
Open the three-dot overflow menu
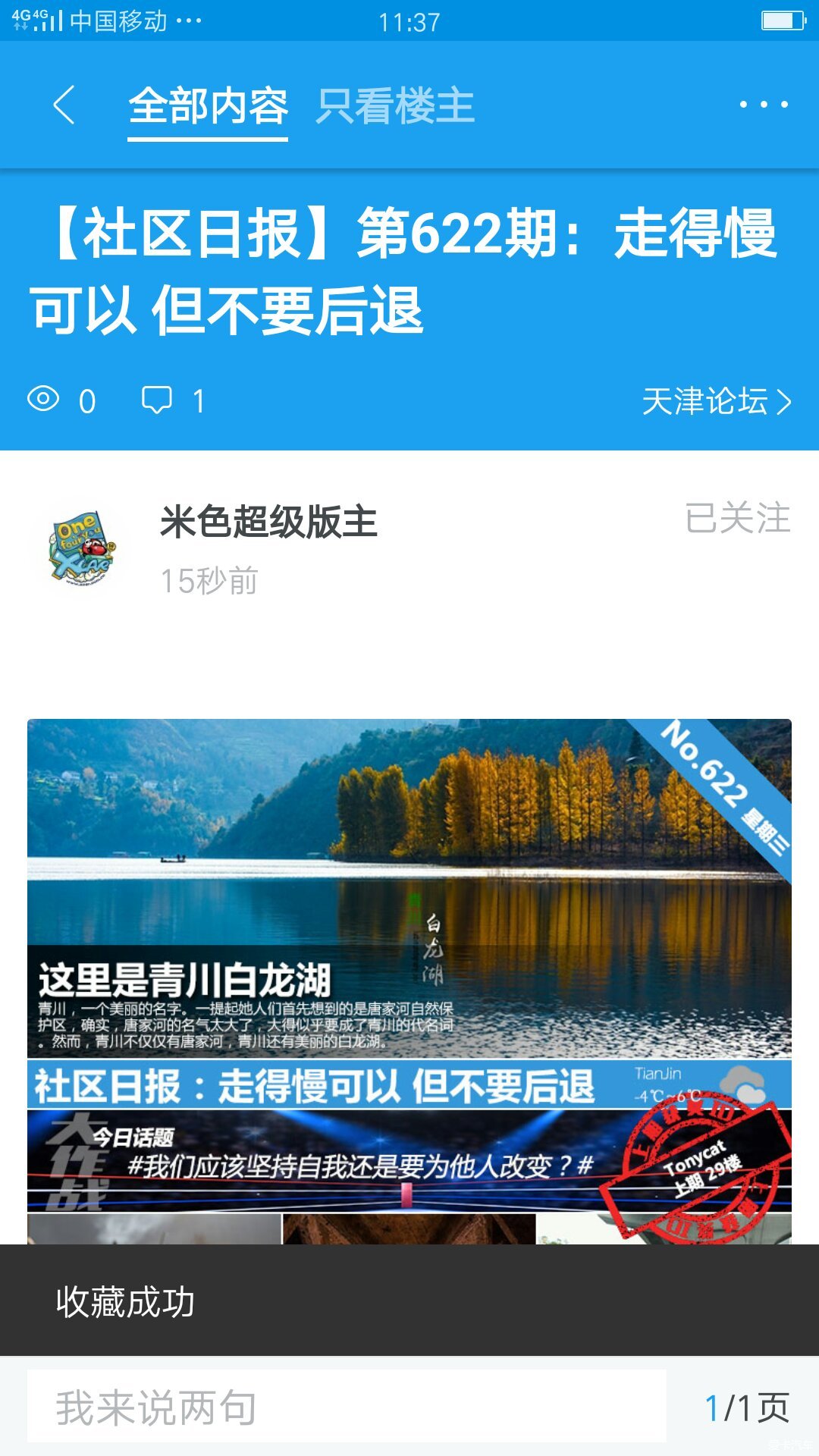(763, 105)
